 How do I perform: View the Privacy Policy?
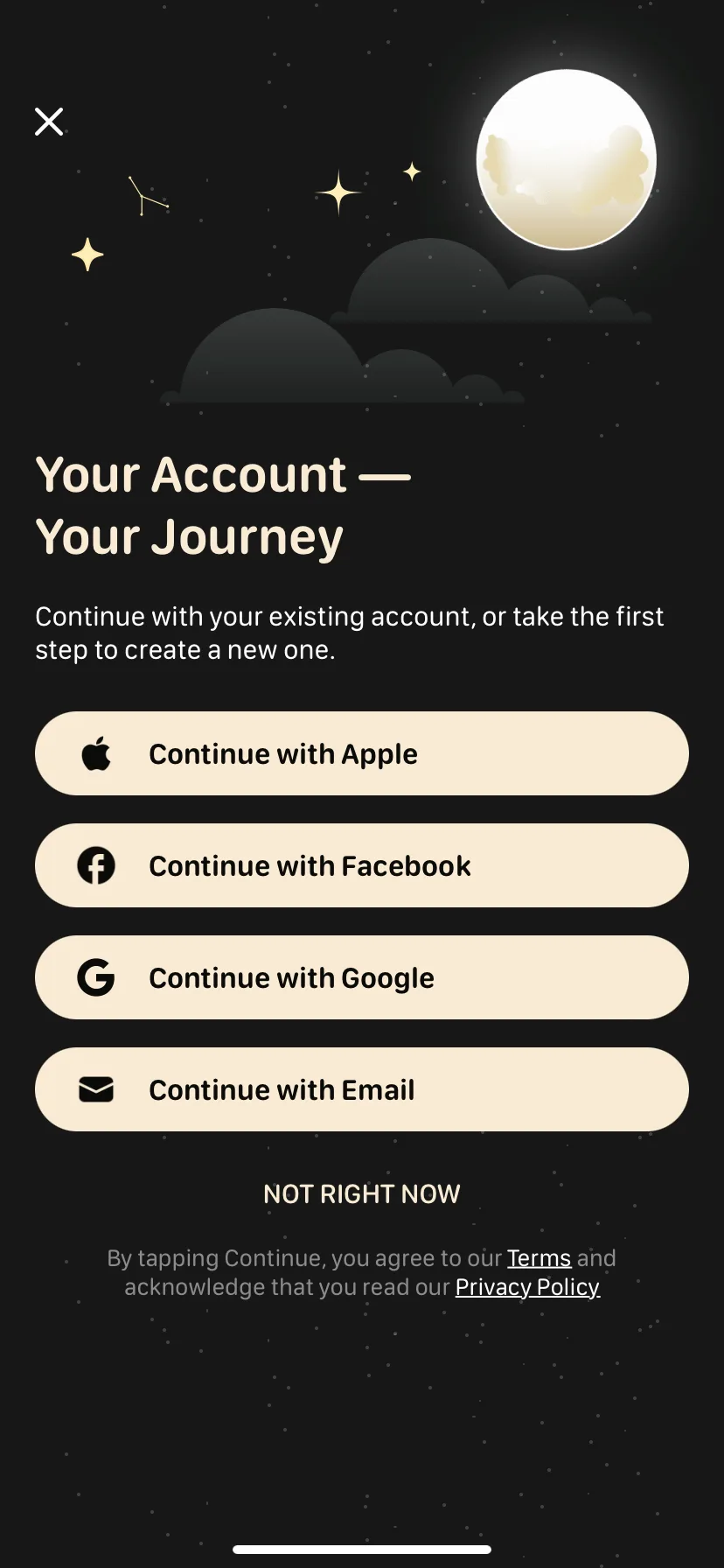click(x=527, y=1287)
